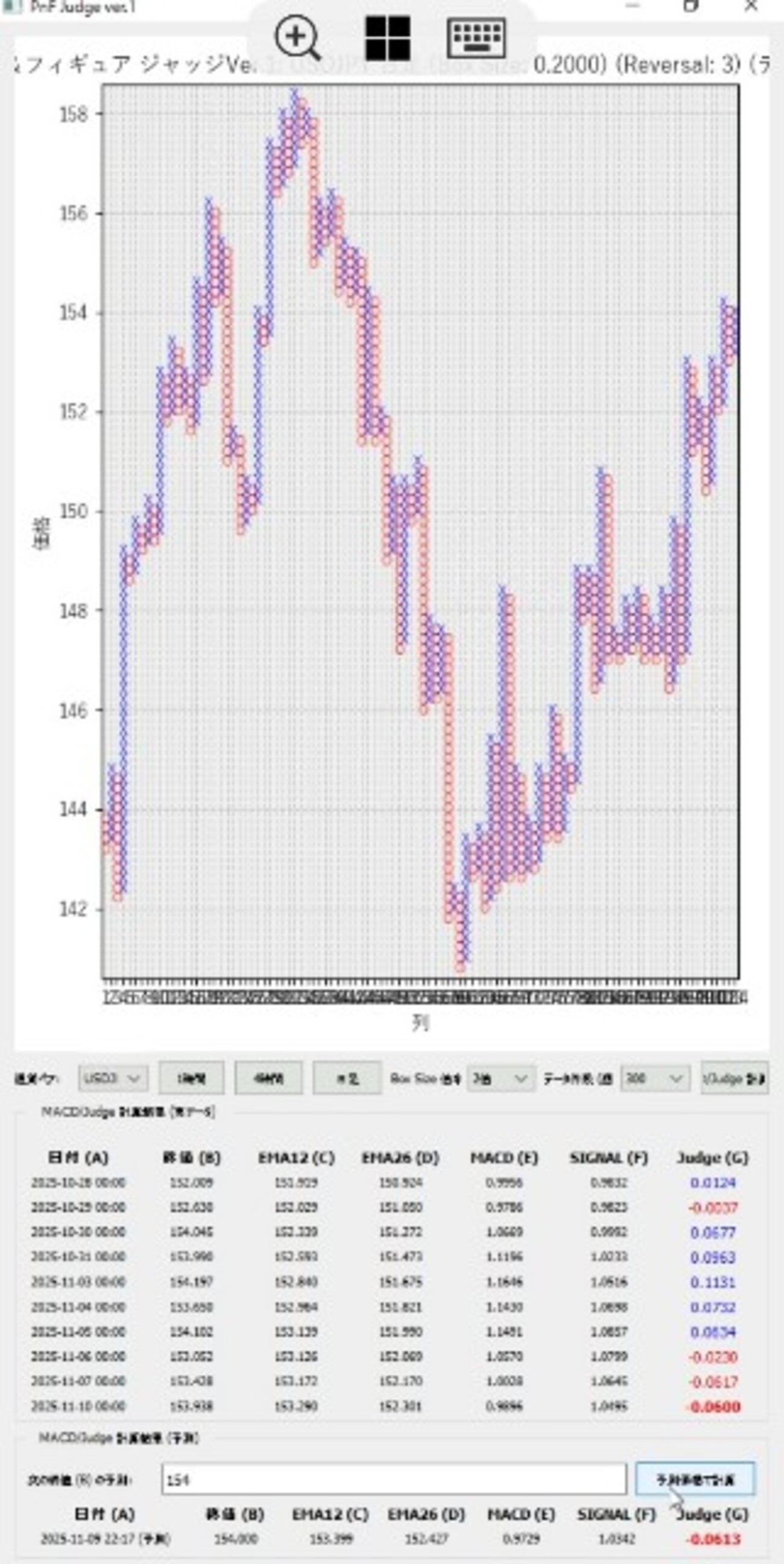
Task: Tap the Judge calculation button
Action: tap(734, 1078)
